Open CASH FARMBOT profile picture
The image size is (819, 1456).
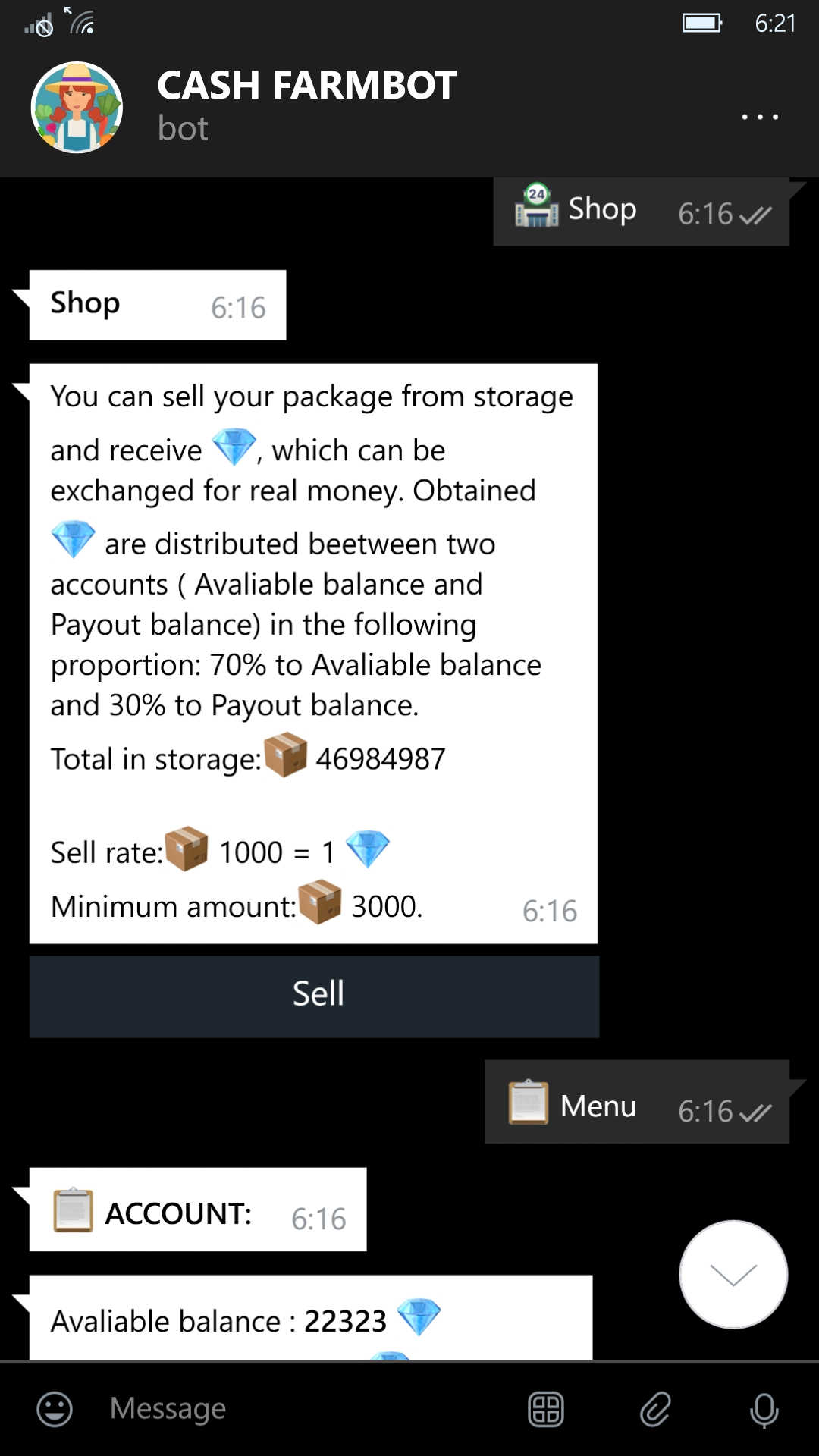point(77,108)
